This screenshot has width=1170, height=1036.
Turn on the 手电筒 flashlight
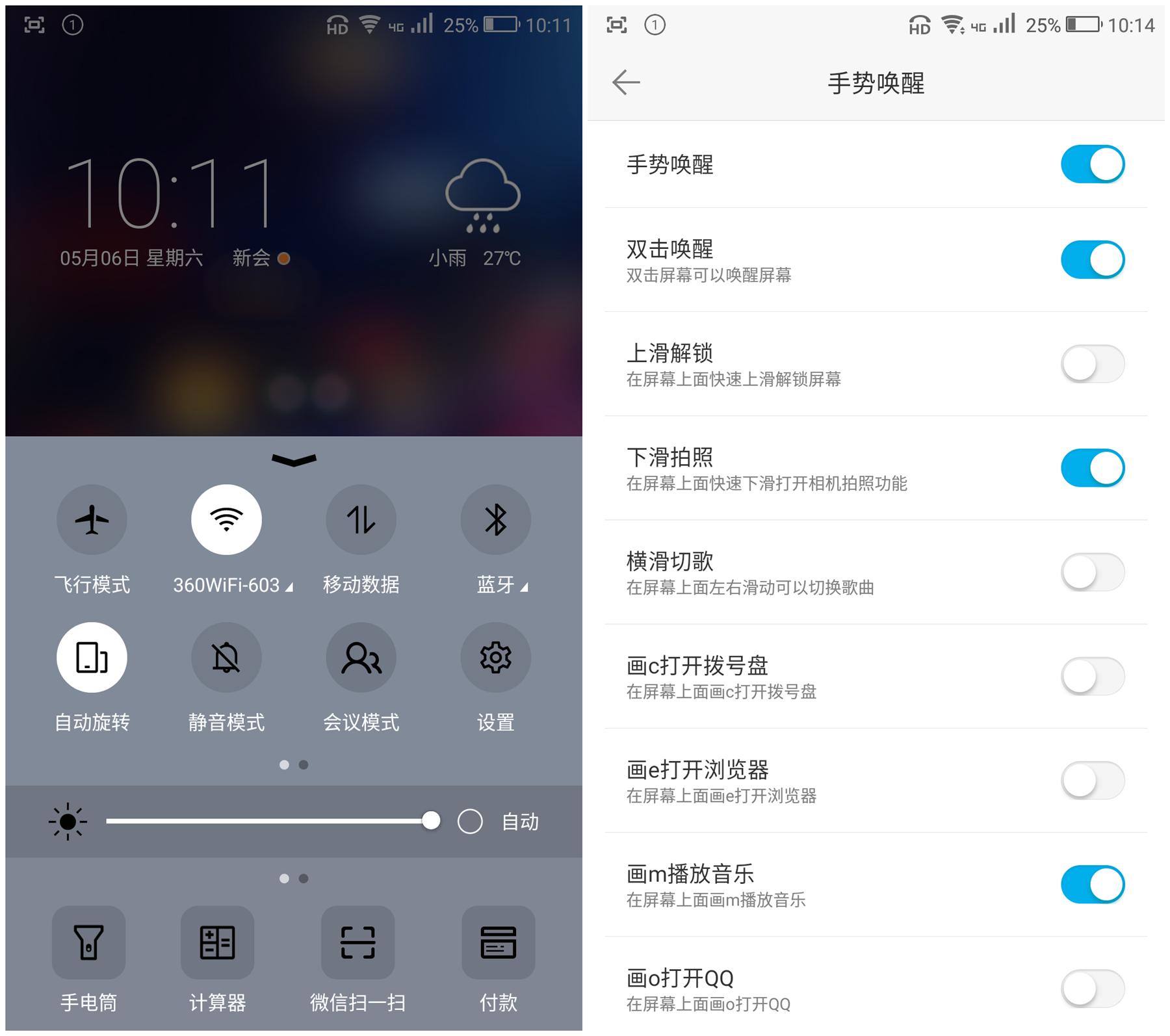88,942
